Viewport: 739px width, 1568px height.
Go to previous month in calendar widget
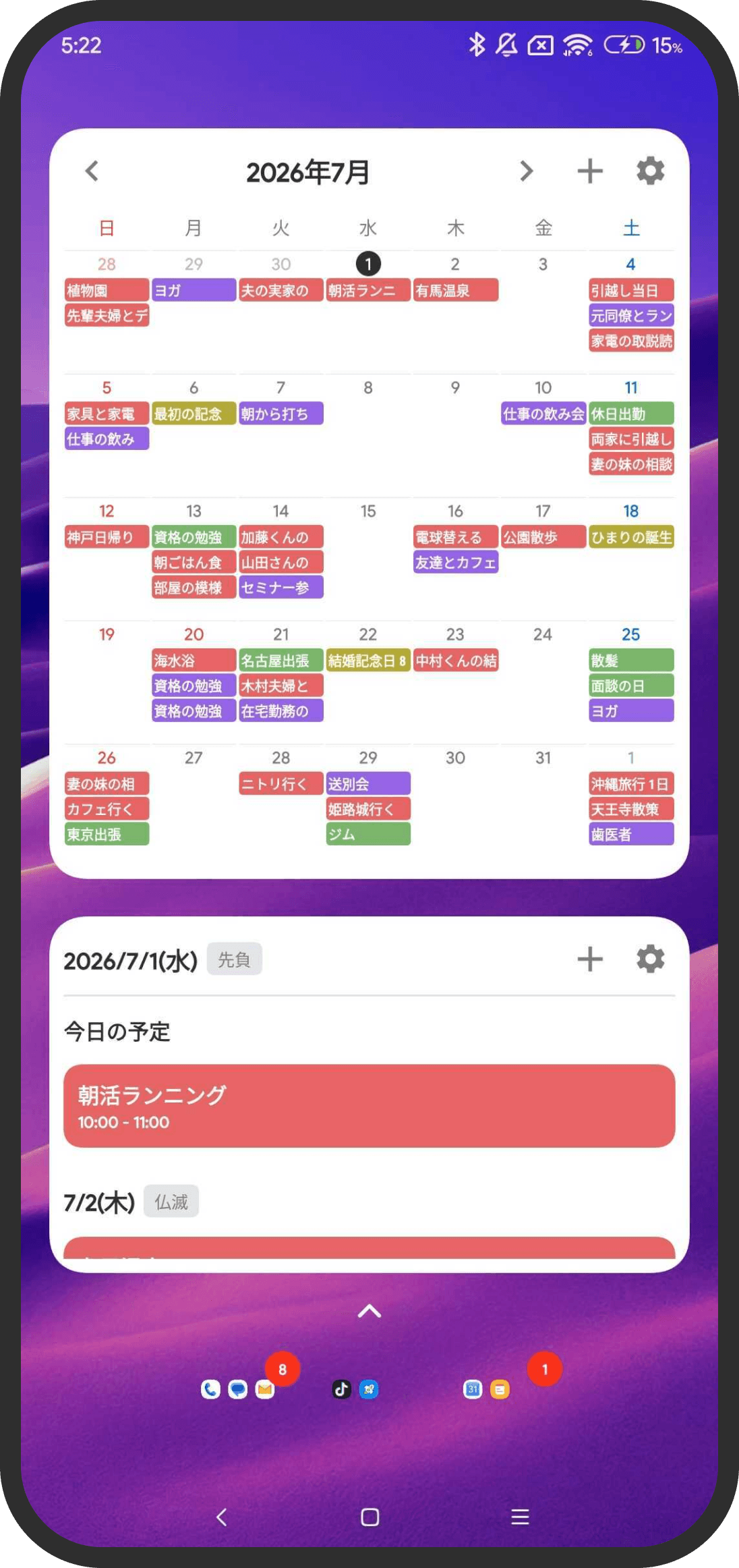[x=92, y=171]
